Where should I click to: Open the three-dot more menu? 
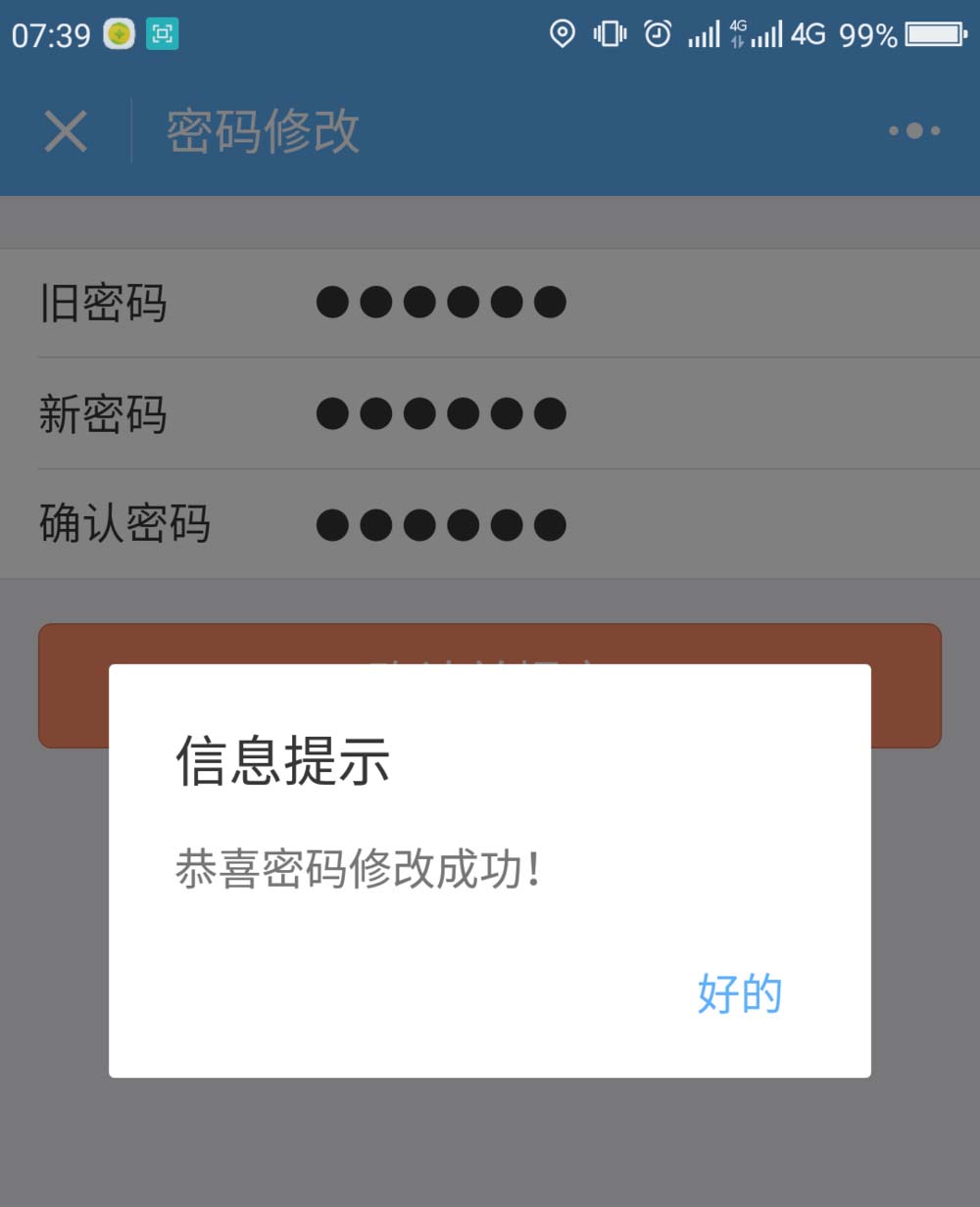pos(913,130)
